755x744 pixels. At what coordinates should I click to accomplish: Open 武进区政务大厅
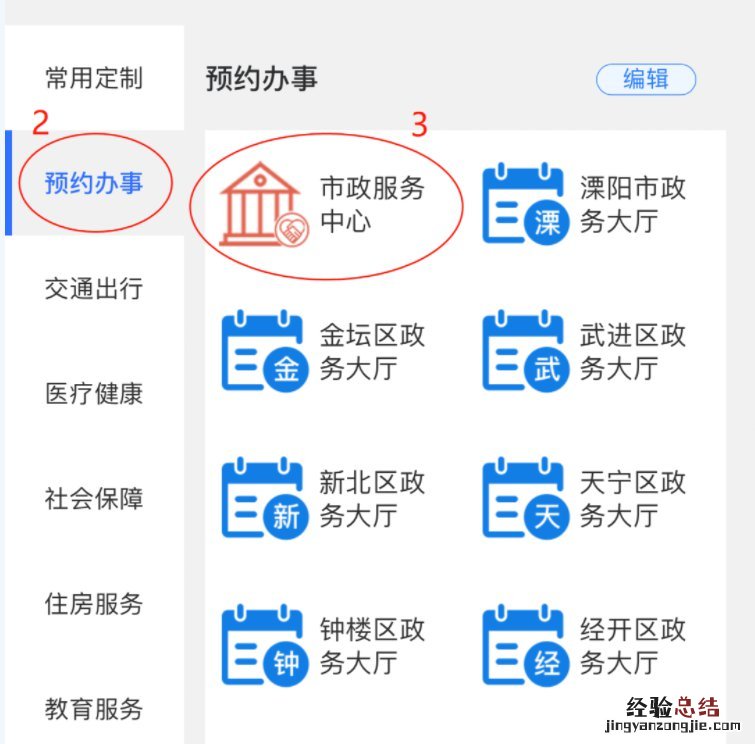click(585, 352)
